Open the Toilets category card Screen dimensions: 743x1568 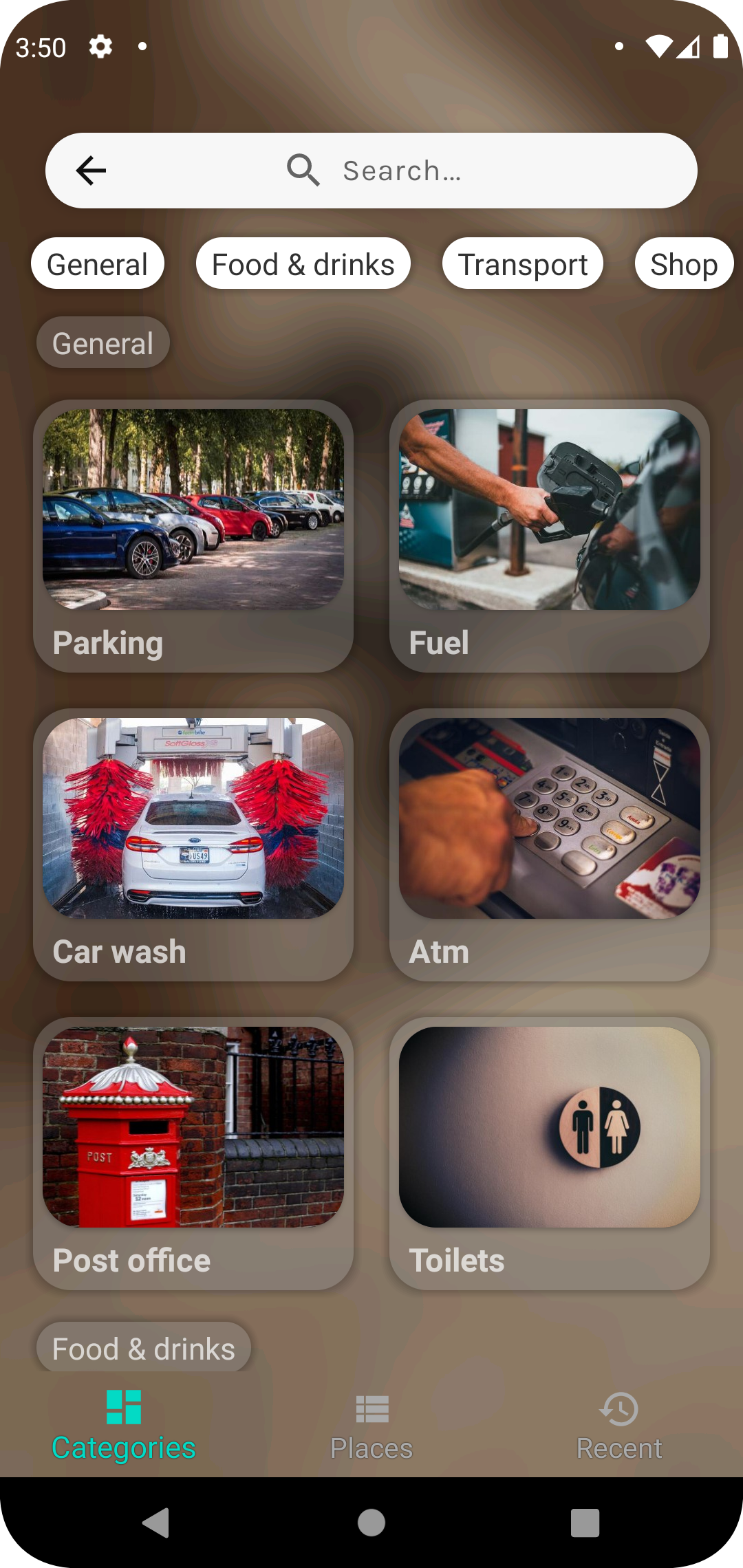point(550,1154)
